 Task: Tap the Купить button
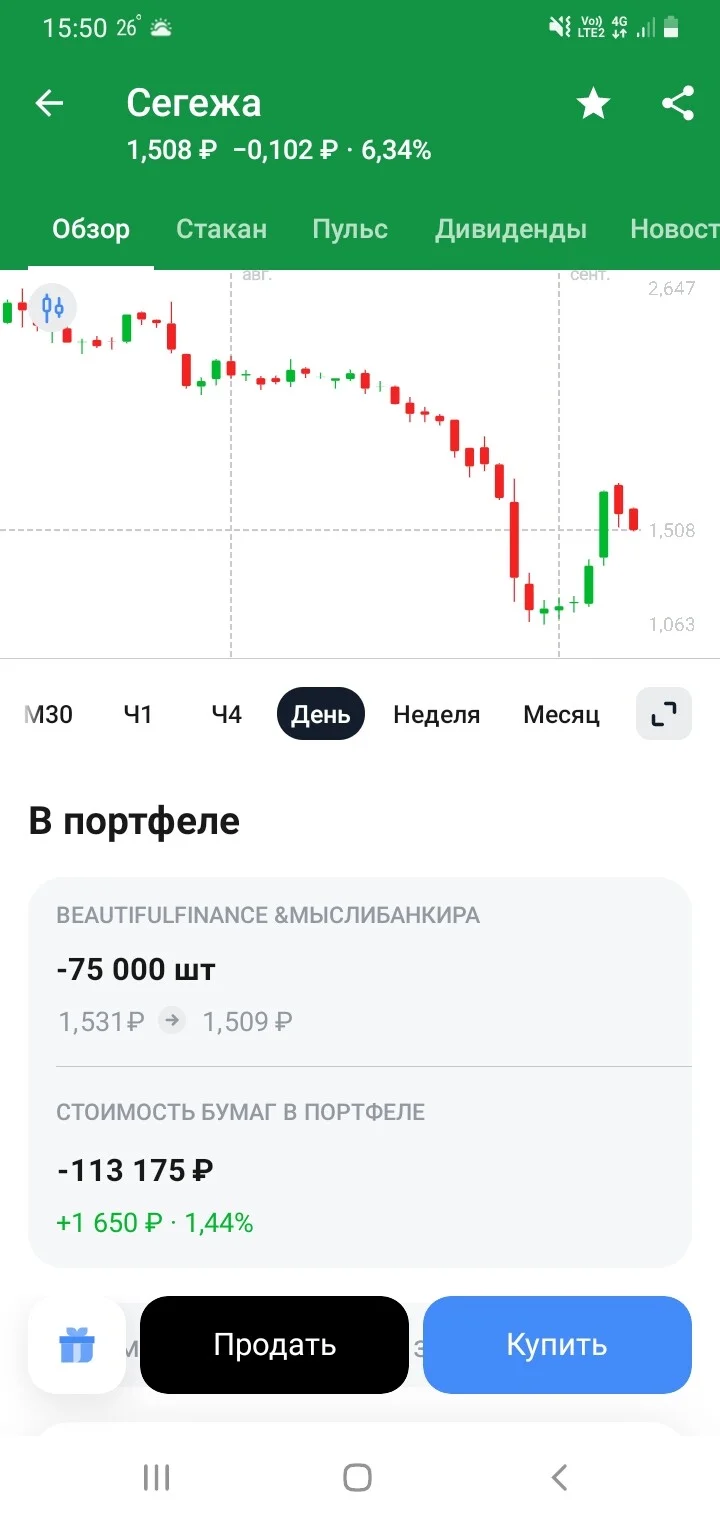click(557, 1344)
